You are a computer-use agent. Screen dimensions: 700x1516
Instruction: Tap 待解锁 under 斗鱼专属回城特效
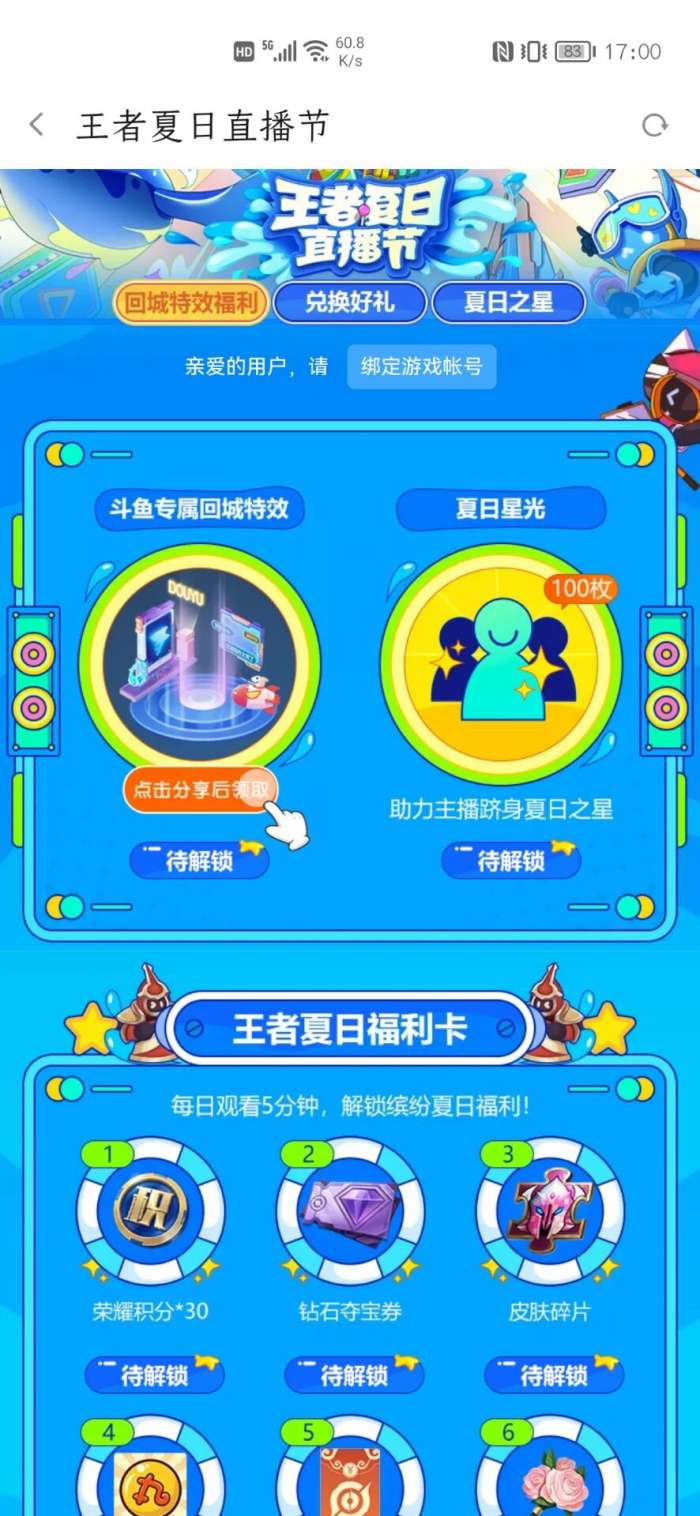click(x=200, y=860)
